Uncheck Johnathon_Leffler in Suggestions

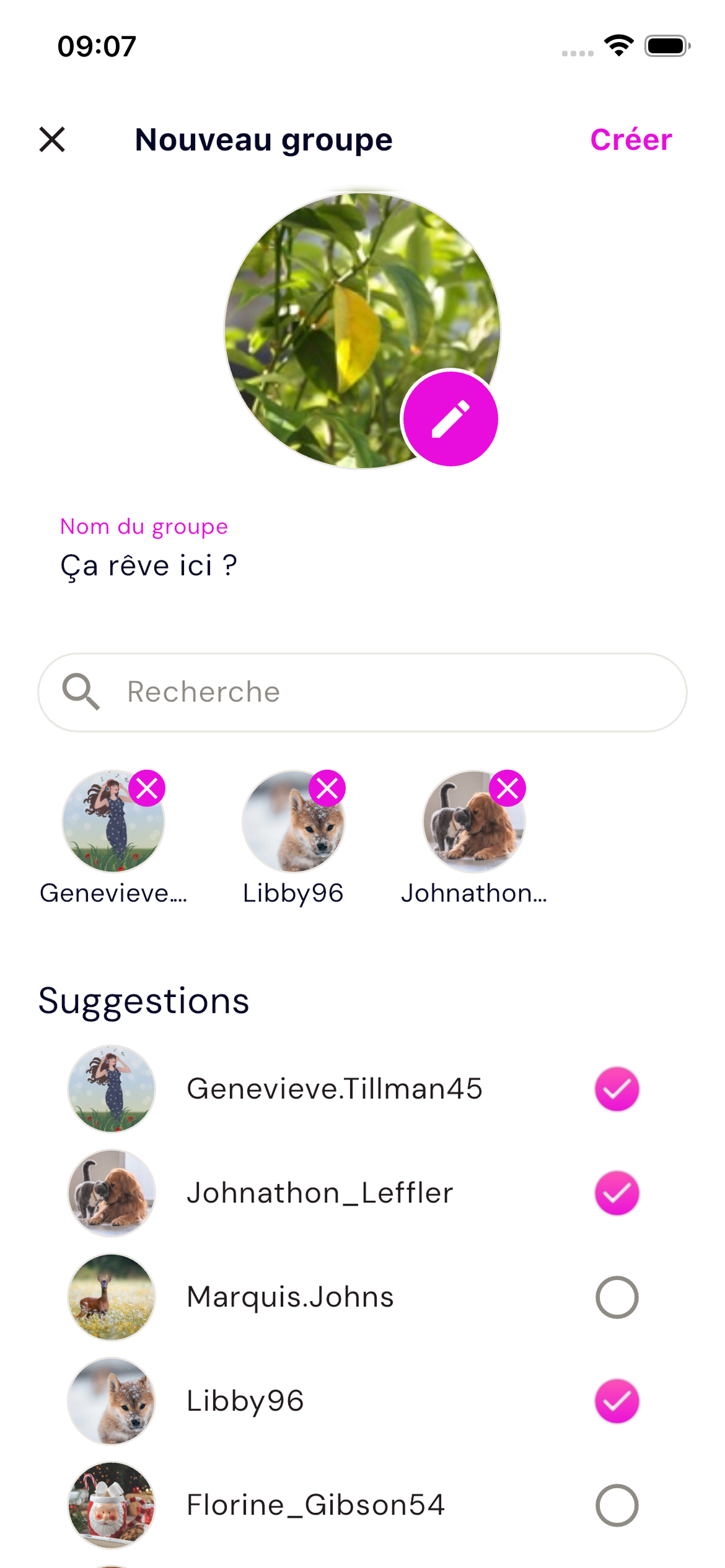pos(617,1192)
